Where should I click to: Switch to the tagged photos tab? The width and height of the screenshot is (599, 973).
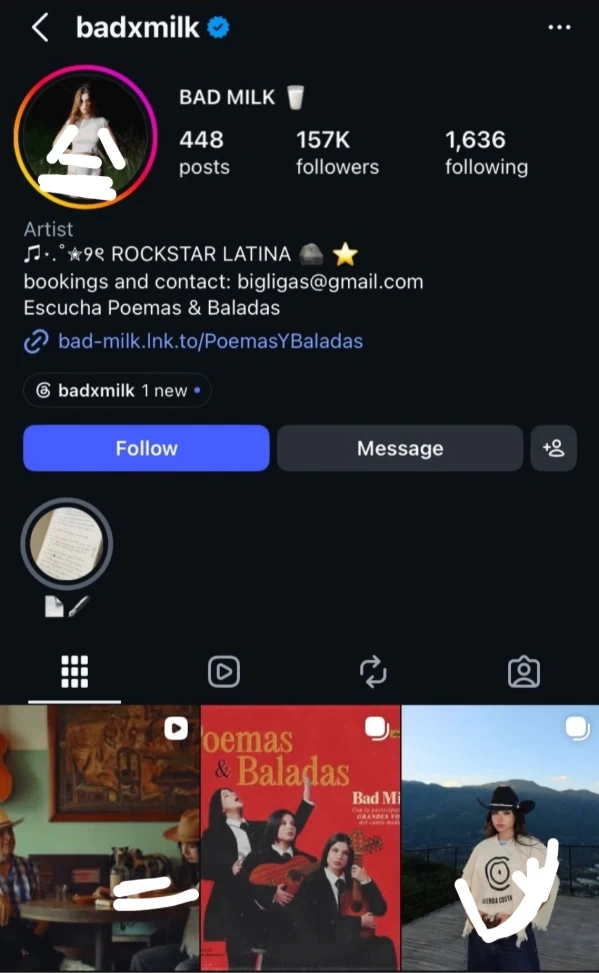click(524, 672)
